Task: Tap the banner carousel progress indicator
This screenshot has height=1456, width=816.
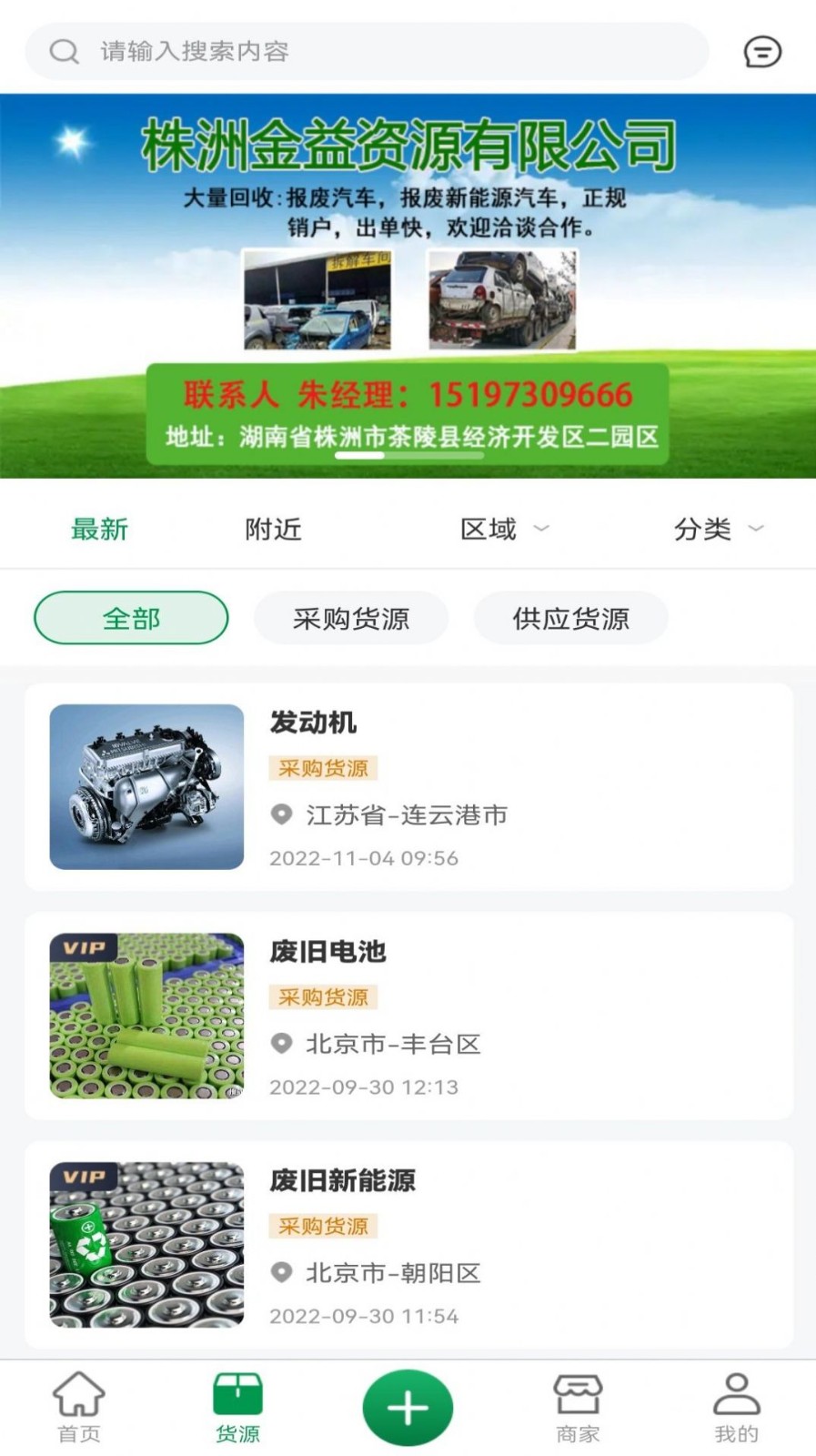Action: point(408,456)
